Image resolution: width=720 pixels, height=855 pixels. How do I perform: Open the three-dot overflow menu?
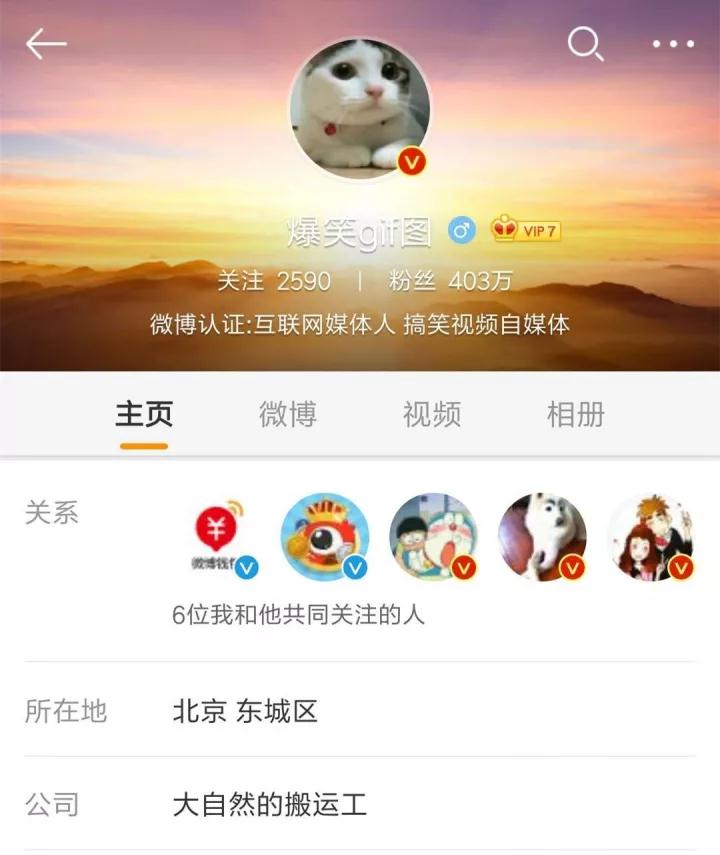(x=673, y=44)
